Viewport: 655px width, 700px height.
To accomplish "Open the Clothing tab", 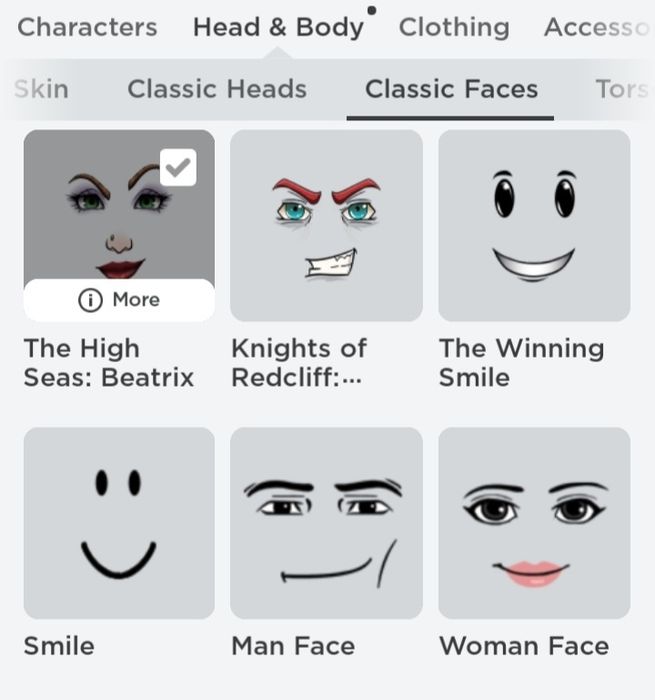I will tap(453, 27).
